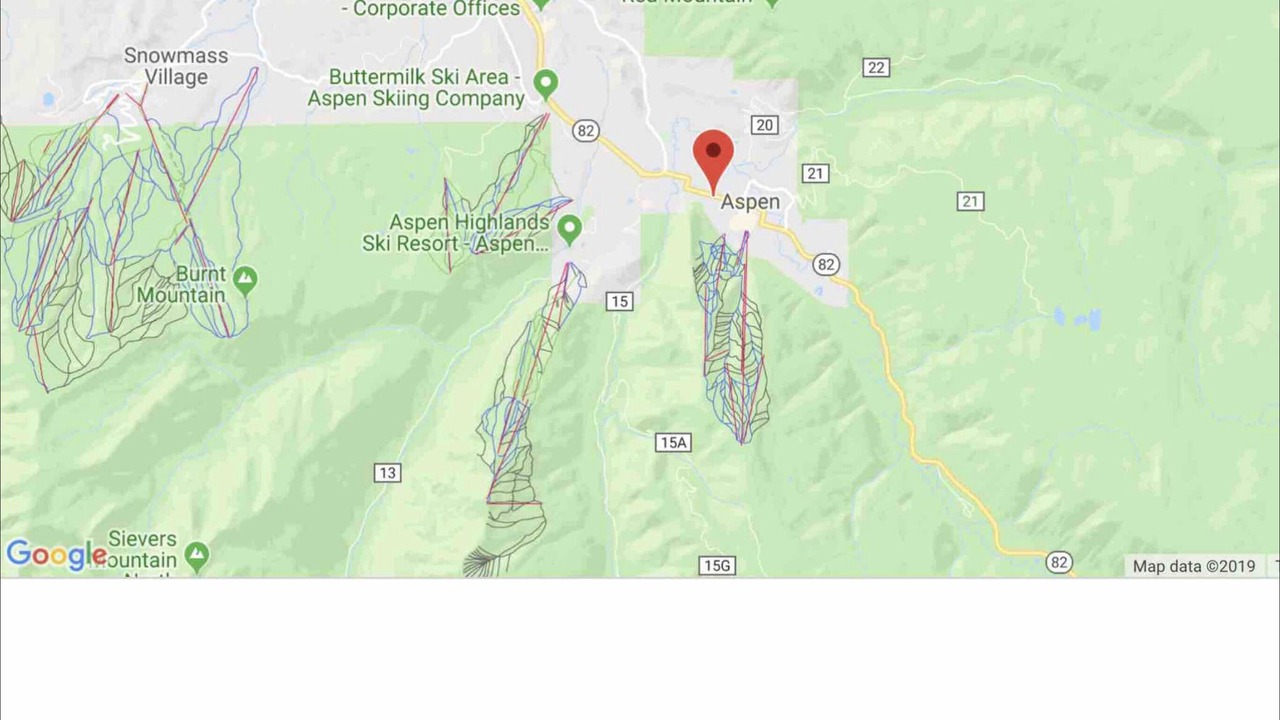Open the Aspen Highlands Ski Resort marker
The width and height of the screenshot is (1280, 720).
(x=569, y=229)
